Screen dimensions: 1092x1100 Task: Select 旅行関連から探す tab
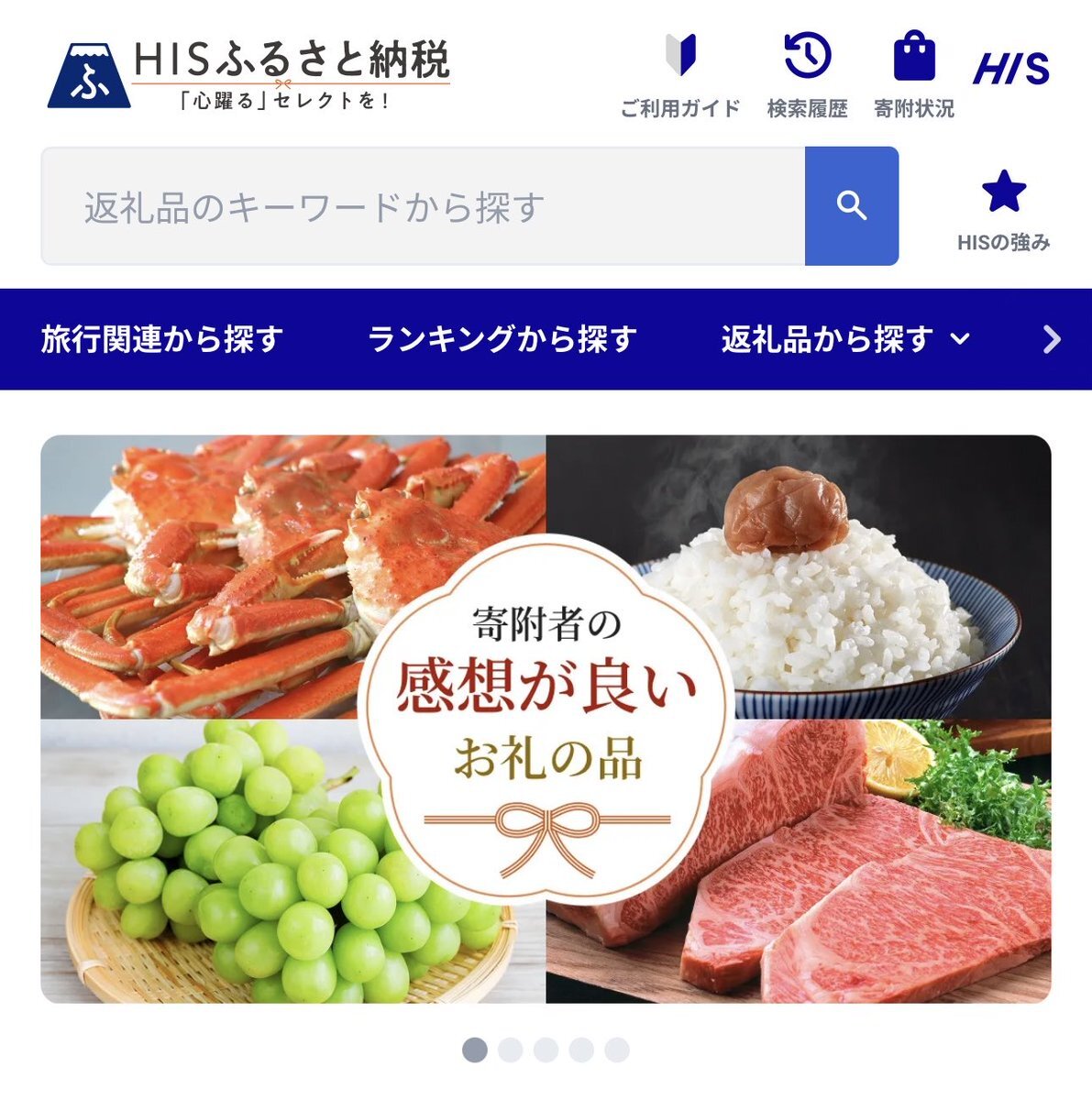point(162,340)
